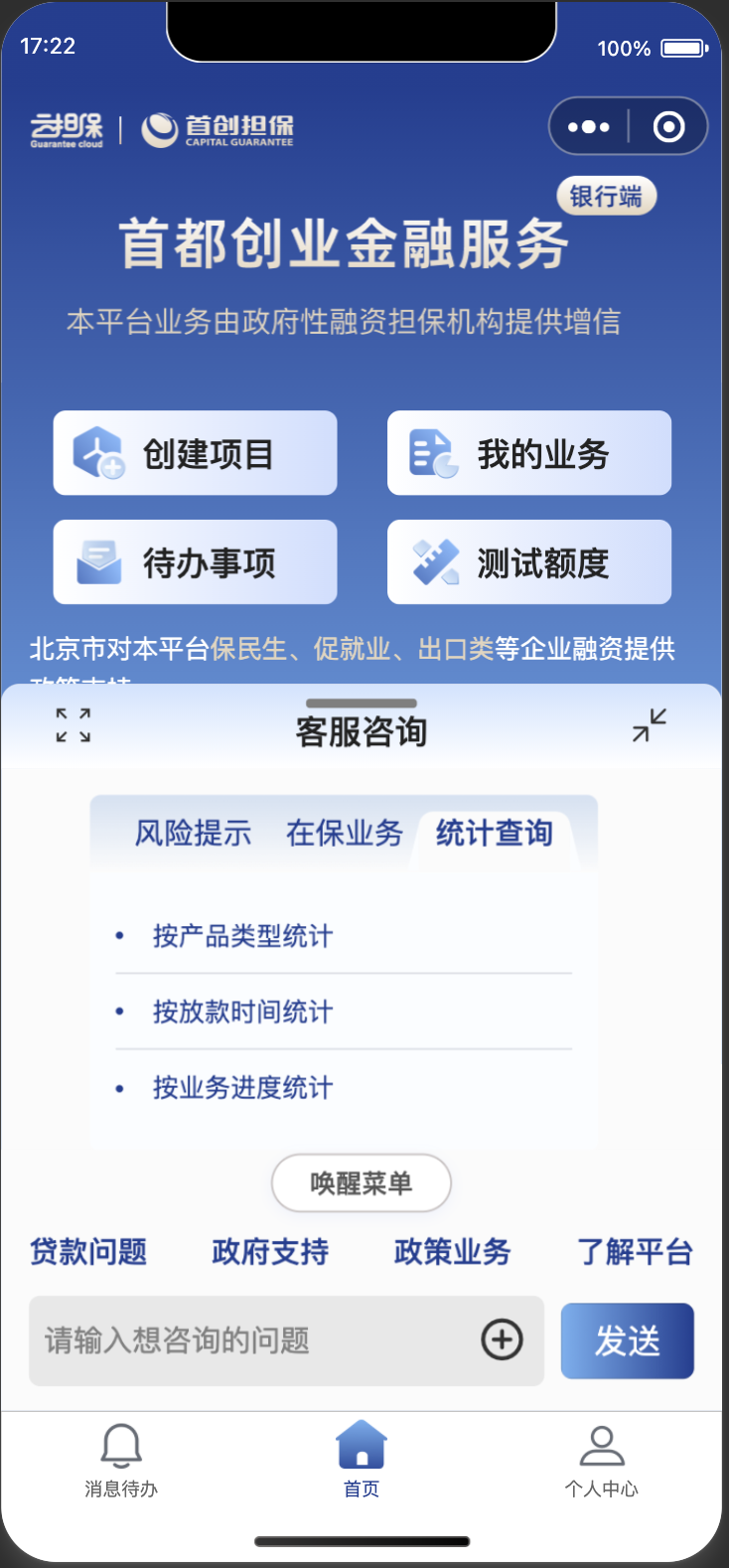This screenshot has height=1568, width=729.
Task: Choose the 政府支持 topic
Action: [270, 1252]
